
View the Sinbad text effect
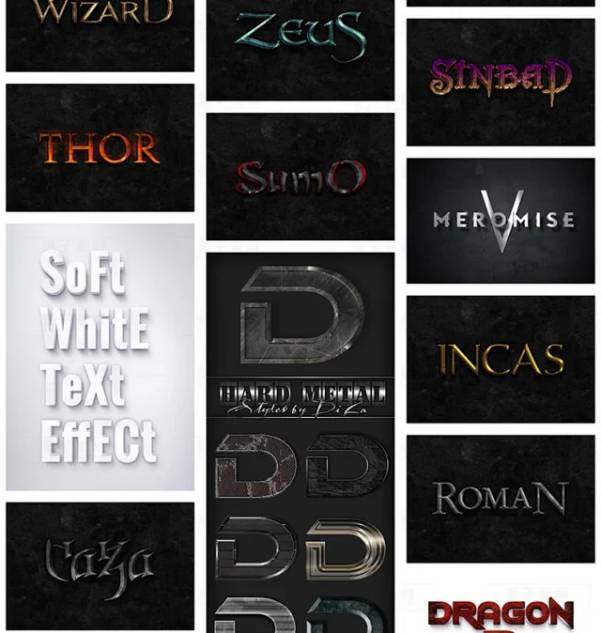point(500,82)
